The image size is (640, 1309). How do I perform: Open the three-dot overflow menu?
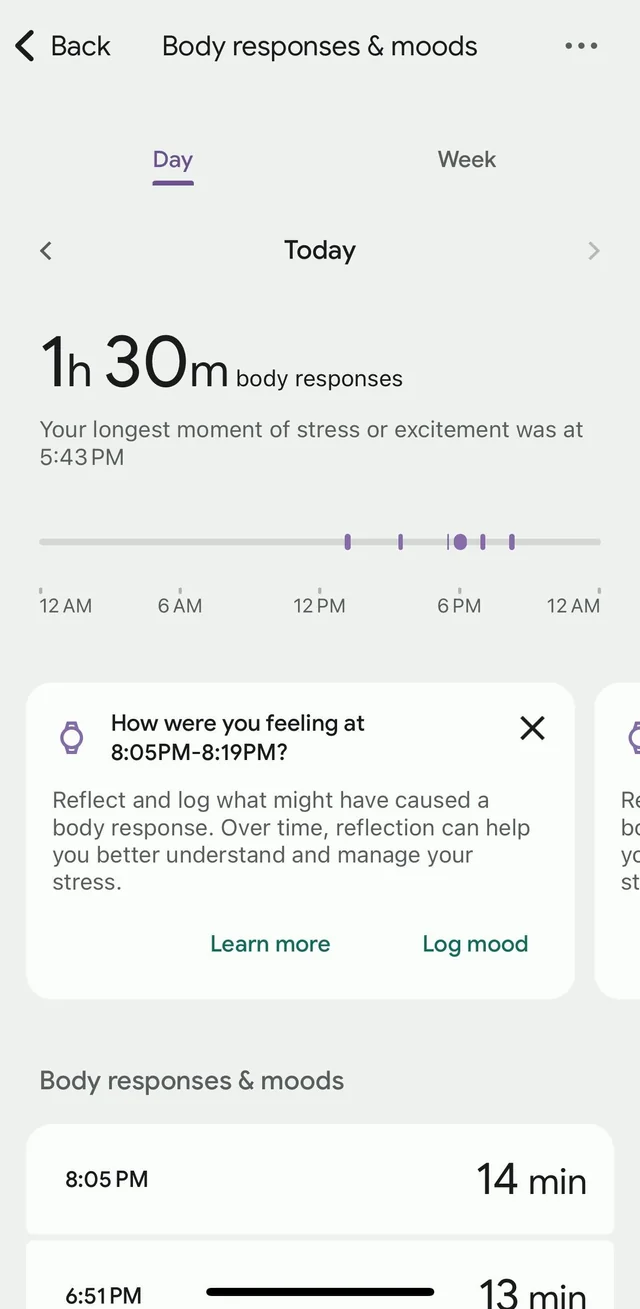(581, 46)
